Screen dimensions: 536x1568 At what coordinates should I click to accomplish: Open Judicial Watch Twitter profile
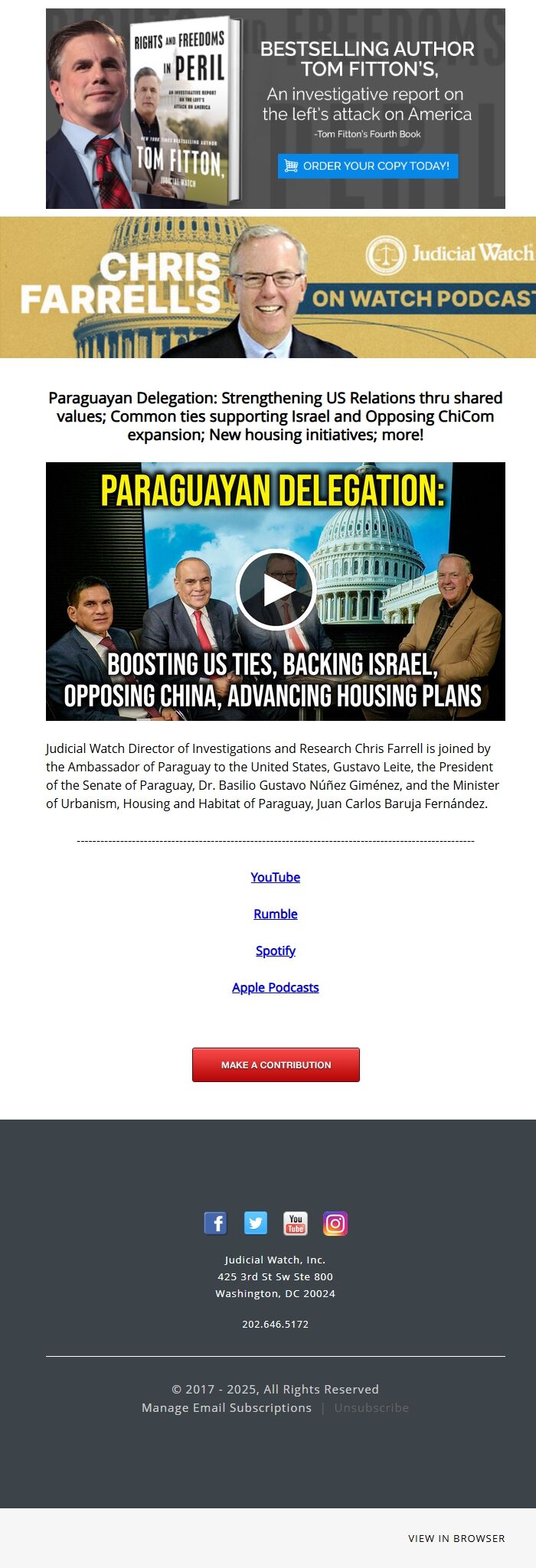coord(255,1223)
